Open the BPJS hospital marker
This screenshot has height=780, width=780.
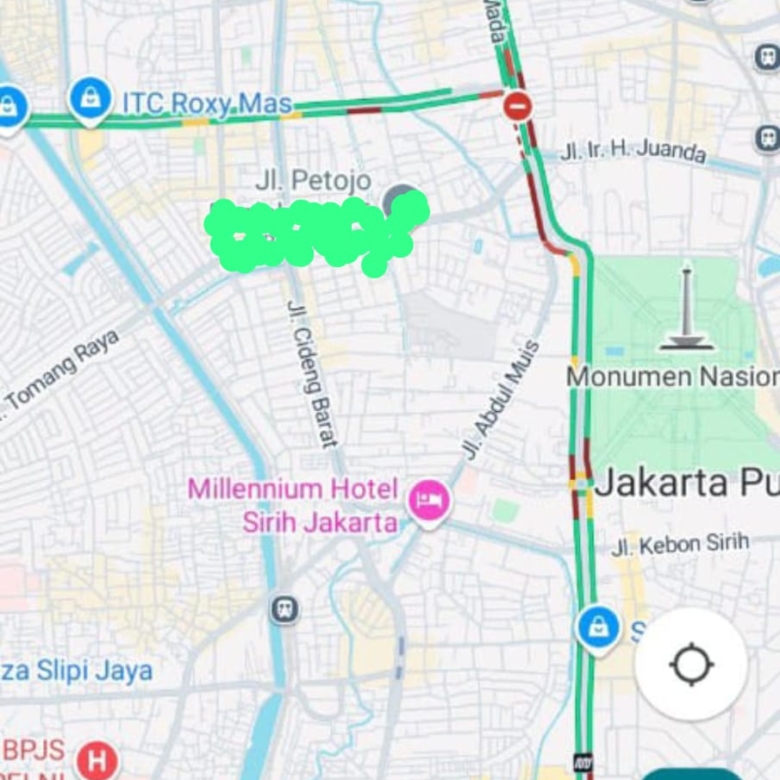coord(97,761)
